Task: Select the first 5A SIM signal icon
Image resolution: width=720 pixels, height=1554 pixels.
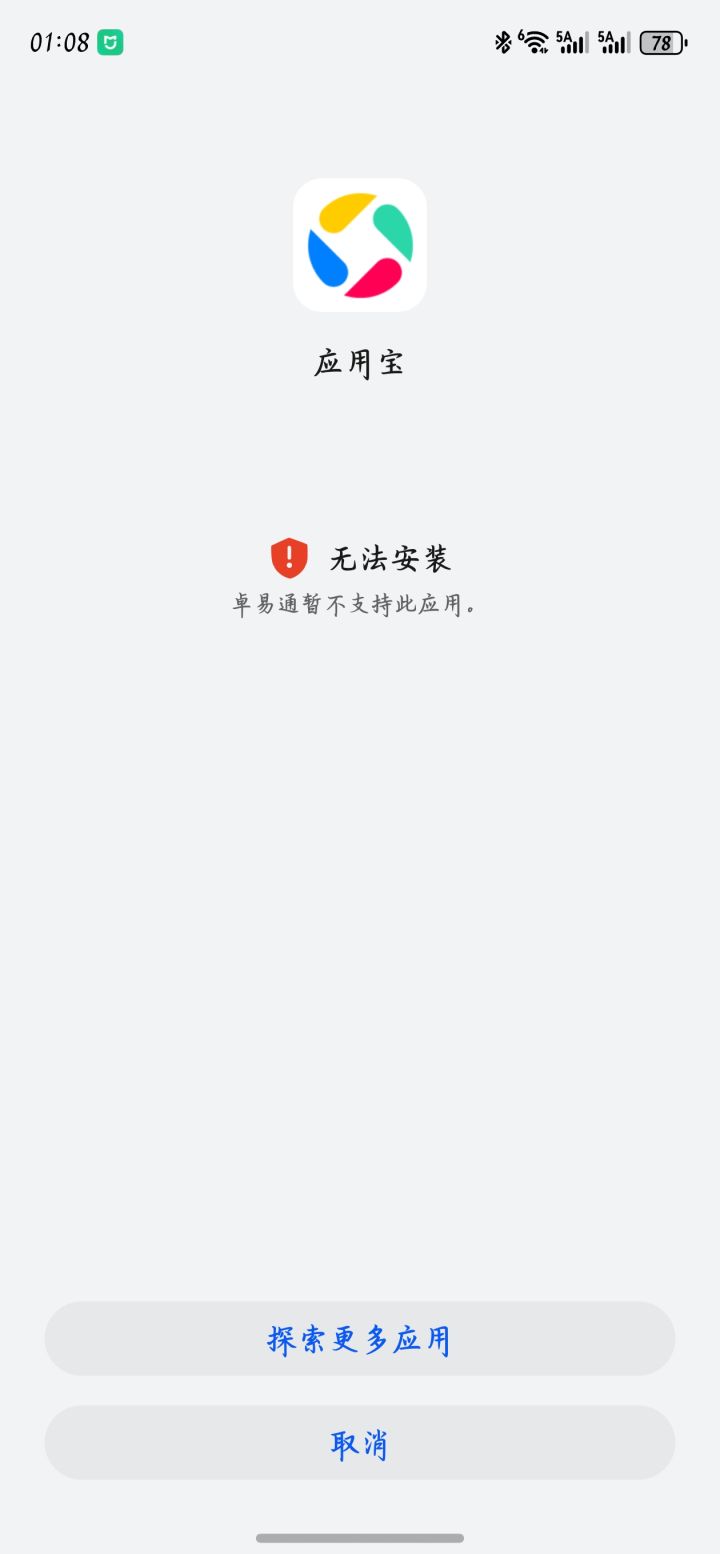Action: (570, 42)
